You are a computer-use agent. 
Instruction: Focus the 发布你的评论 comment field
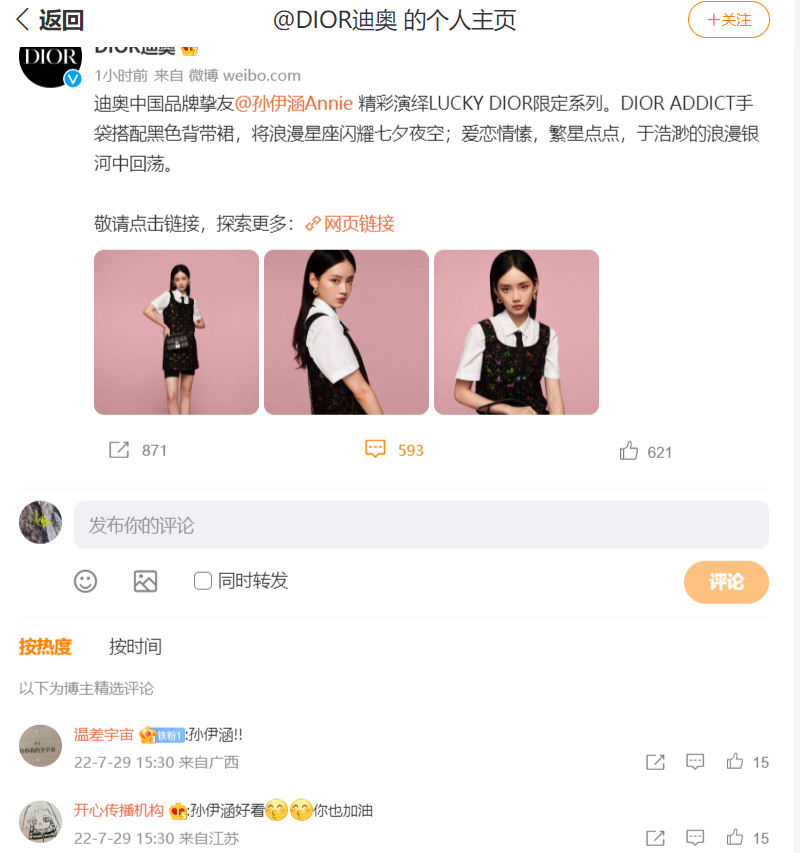tap(420, 525)
